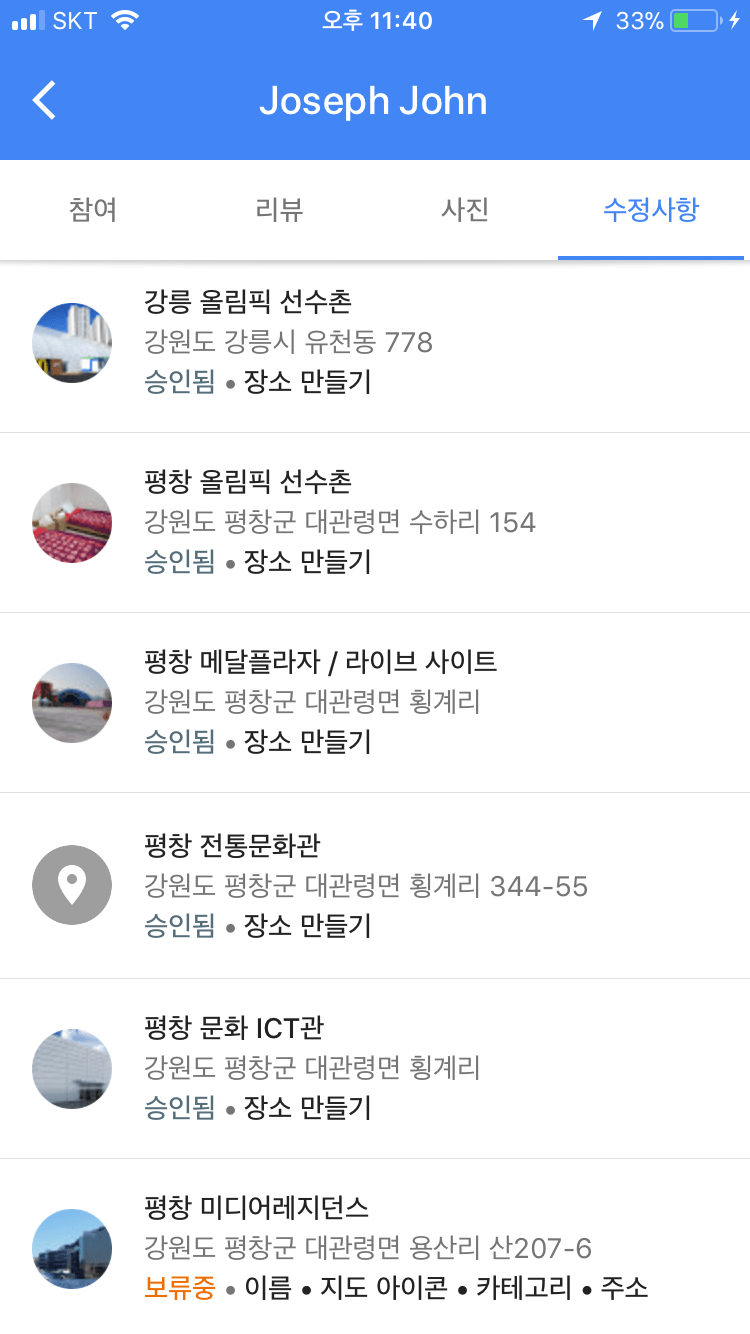Select the 수정사항 tab
The height and width of the screenshot is (1334, 750).
[x=651, y=210]
